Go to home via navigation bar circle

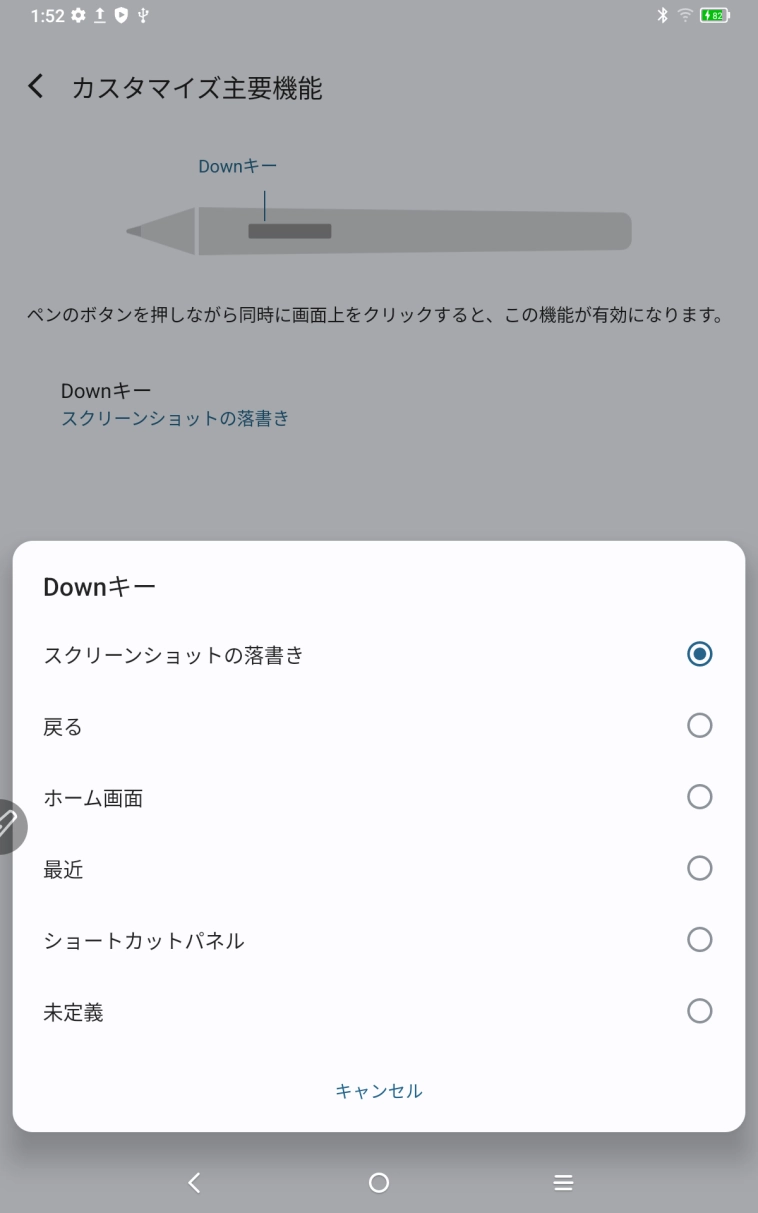(378, 1183)
